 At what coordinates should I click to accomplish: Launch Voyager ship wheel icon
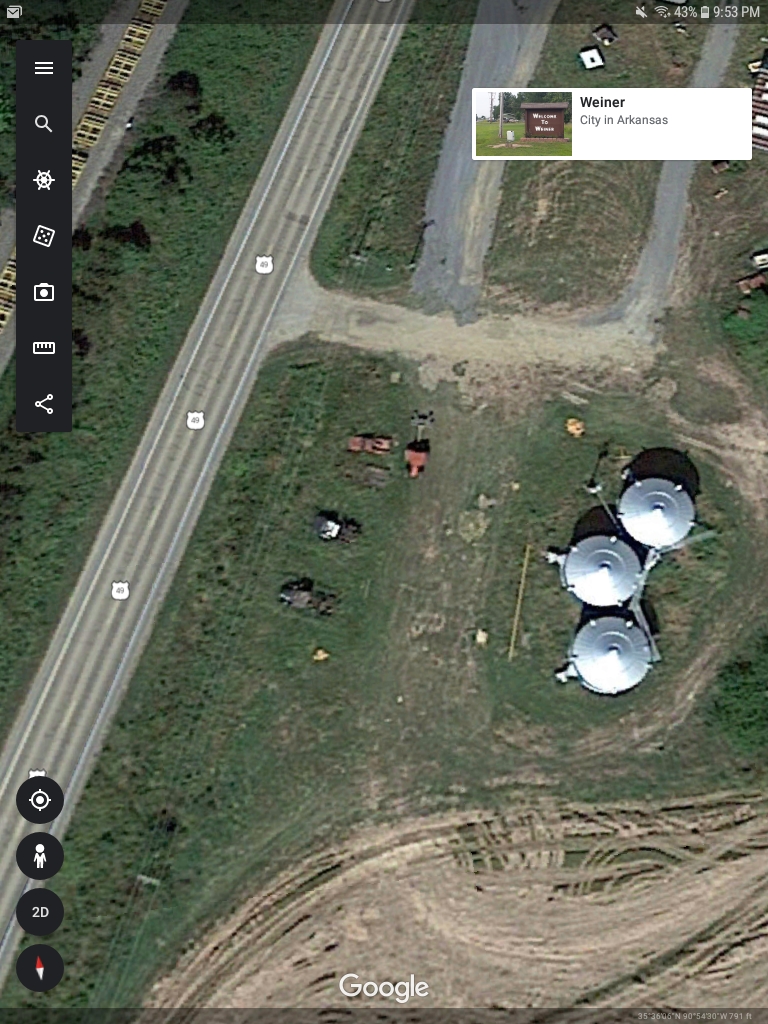point(44,180)
